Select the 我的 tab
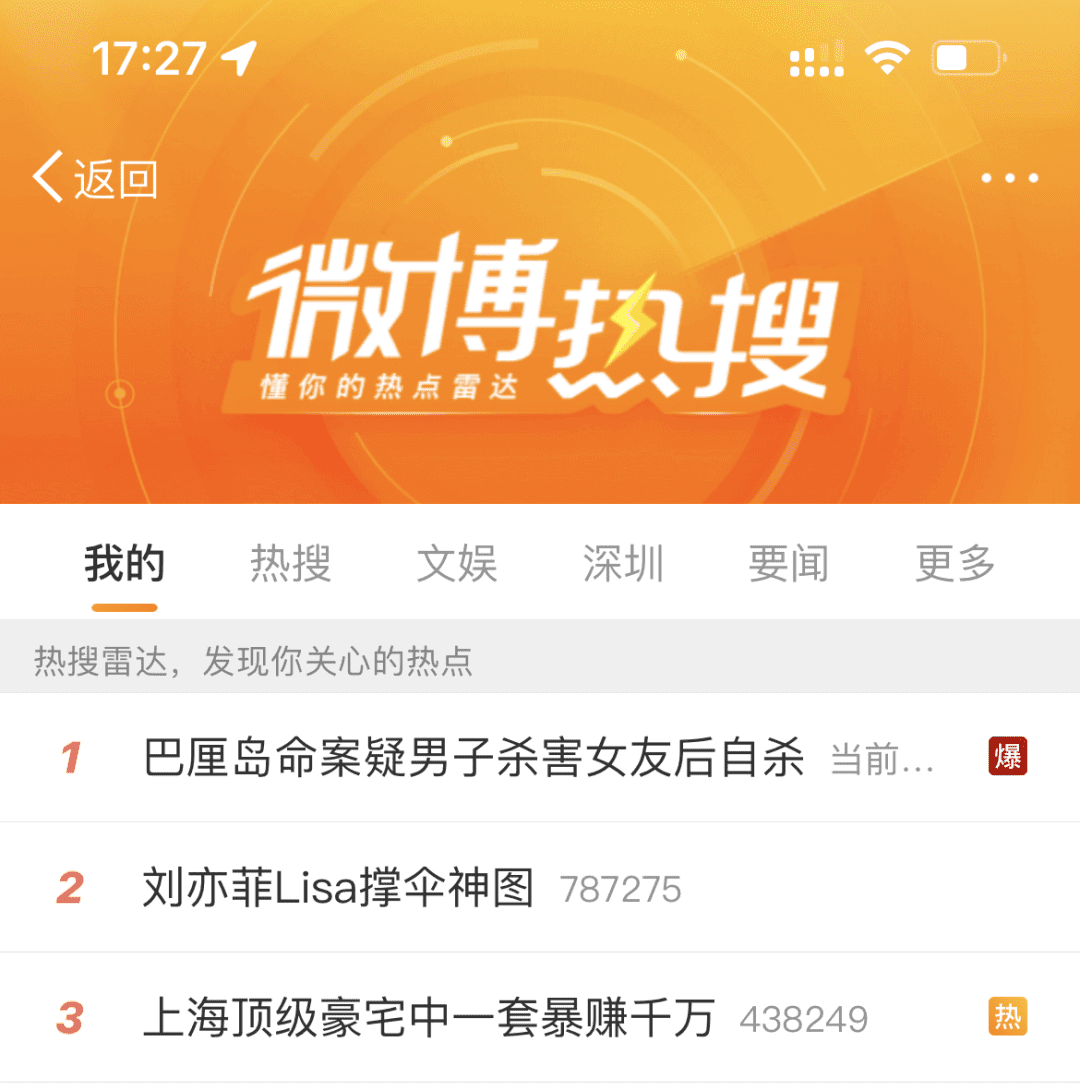The image size is (1080, 1090). point(124,565)
